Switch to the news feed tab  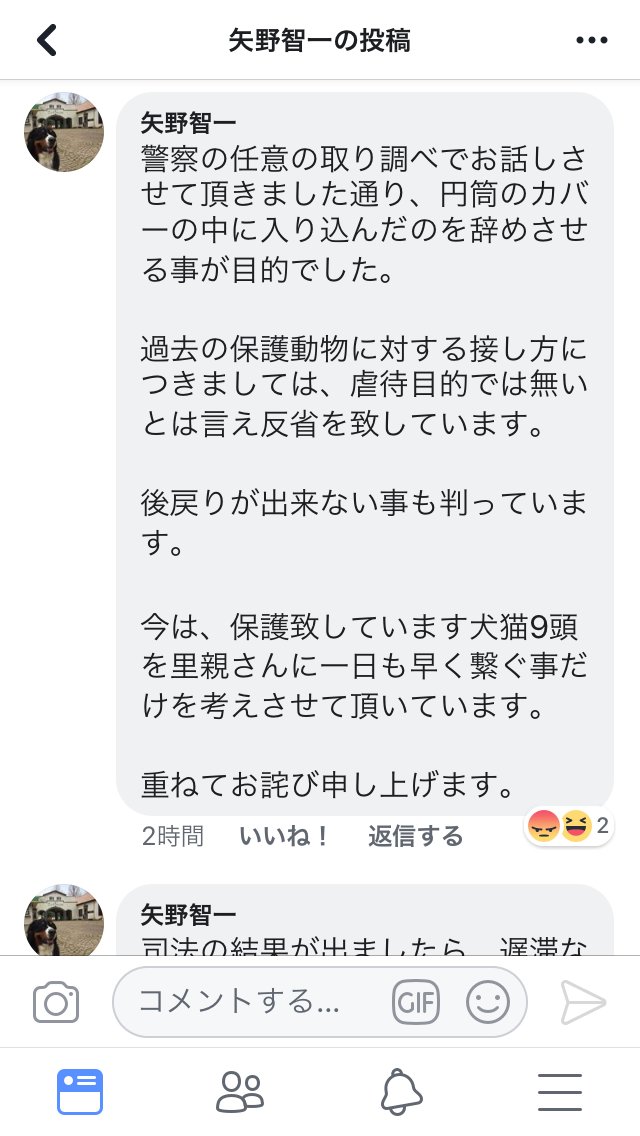click(x=80, y=1091)
